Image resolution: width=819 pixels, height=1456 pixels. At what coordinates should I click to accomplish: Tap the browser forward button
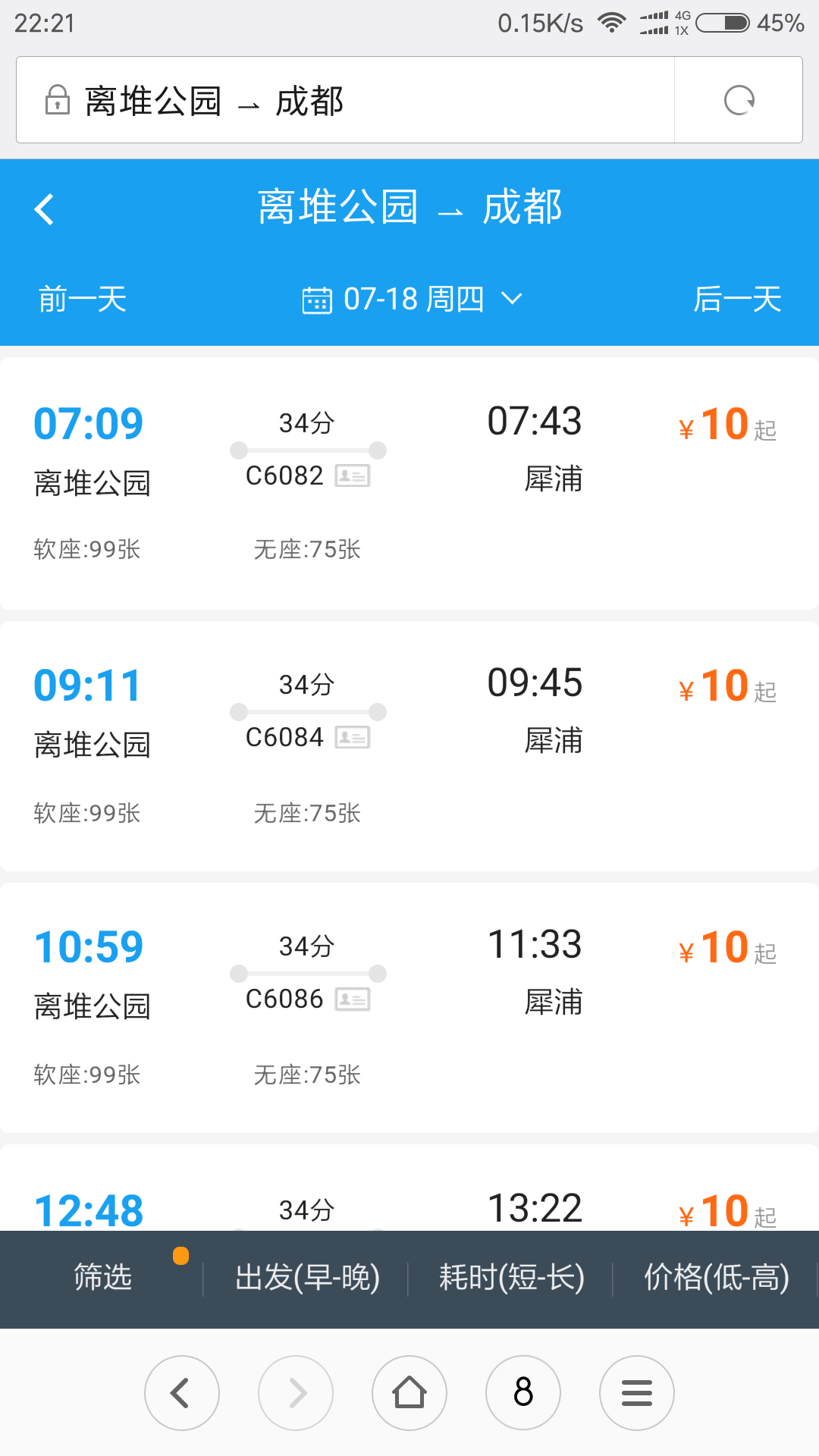[x=296, y=1393]
